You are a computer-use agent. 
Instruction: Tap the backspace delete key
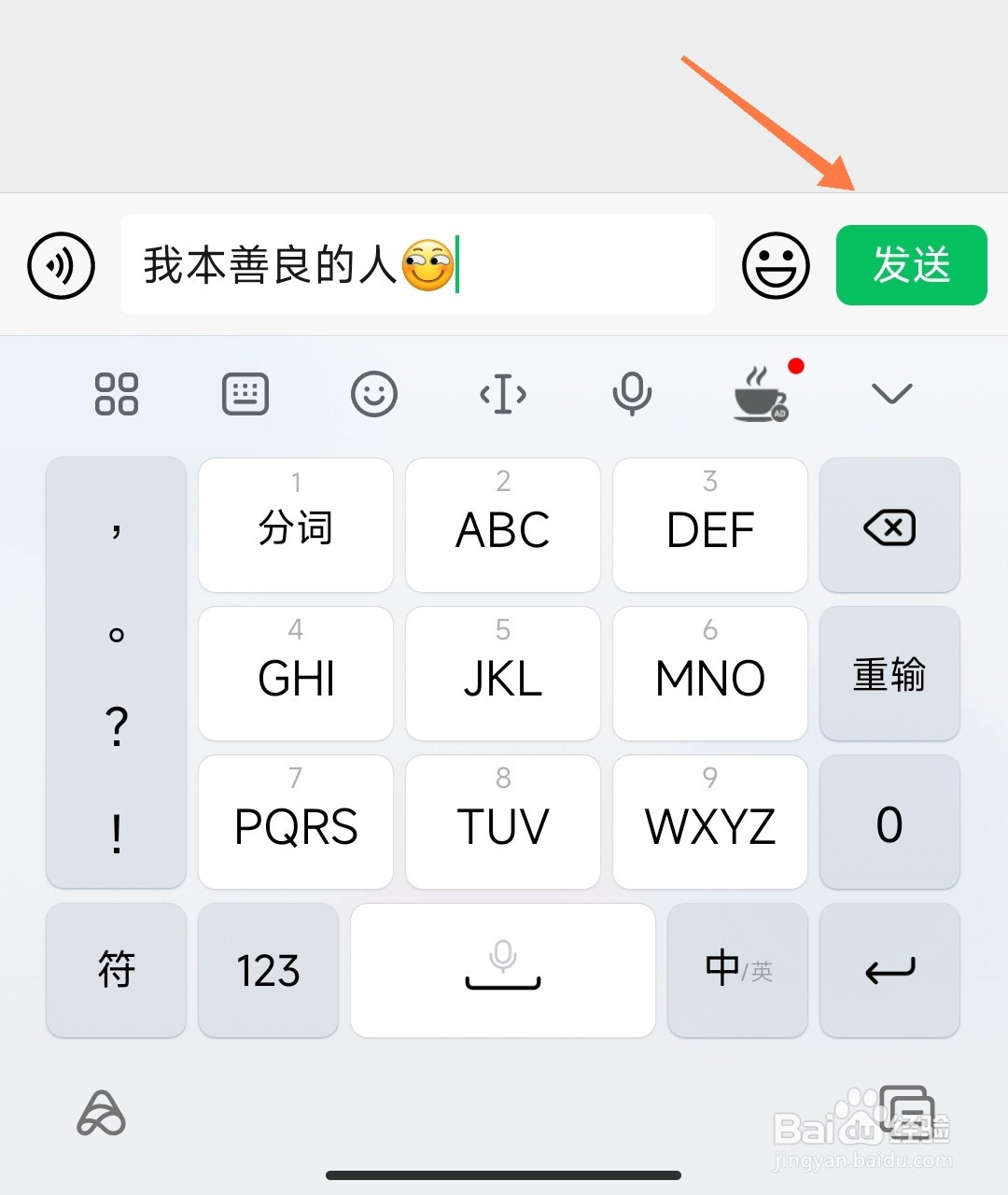[x=889, y=526]
